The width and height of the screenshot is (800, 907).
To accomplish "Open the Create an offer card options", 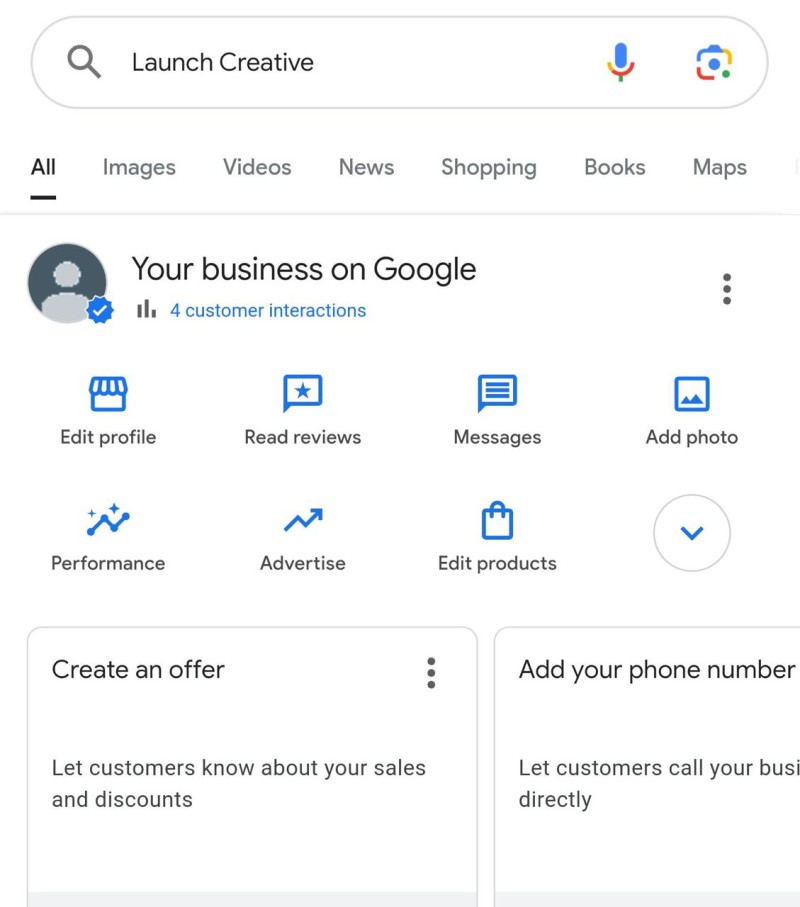I will click(431, 673).
